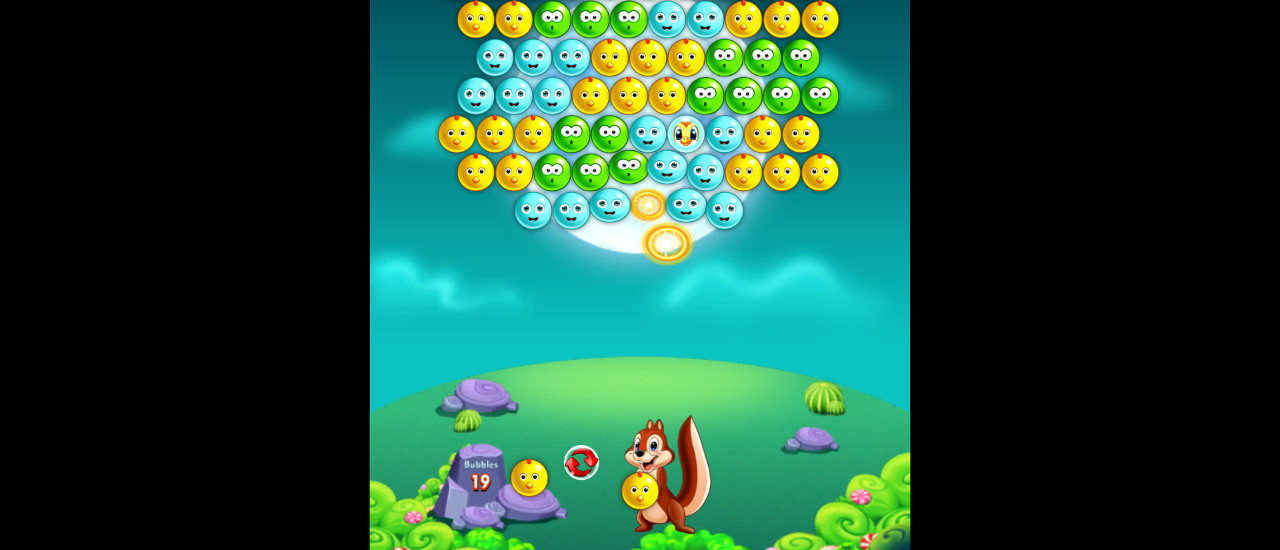Select the next yellow bubble in the queue
1280x550 pixels.
tap(529, 477)
